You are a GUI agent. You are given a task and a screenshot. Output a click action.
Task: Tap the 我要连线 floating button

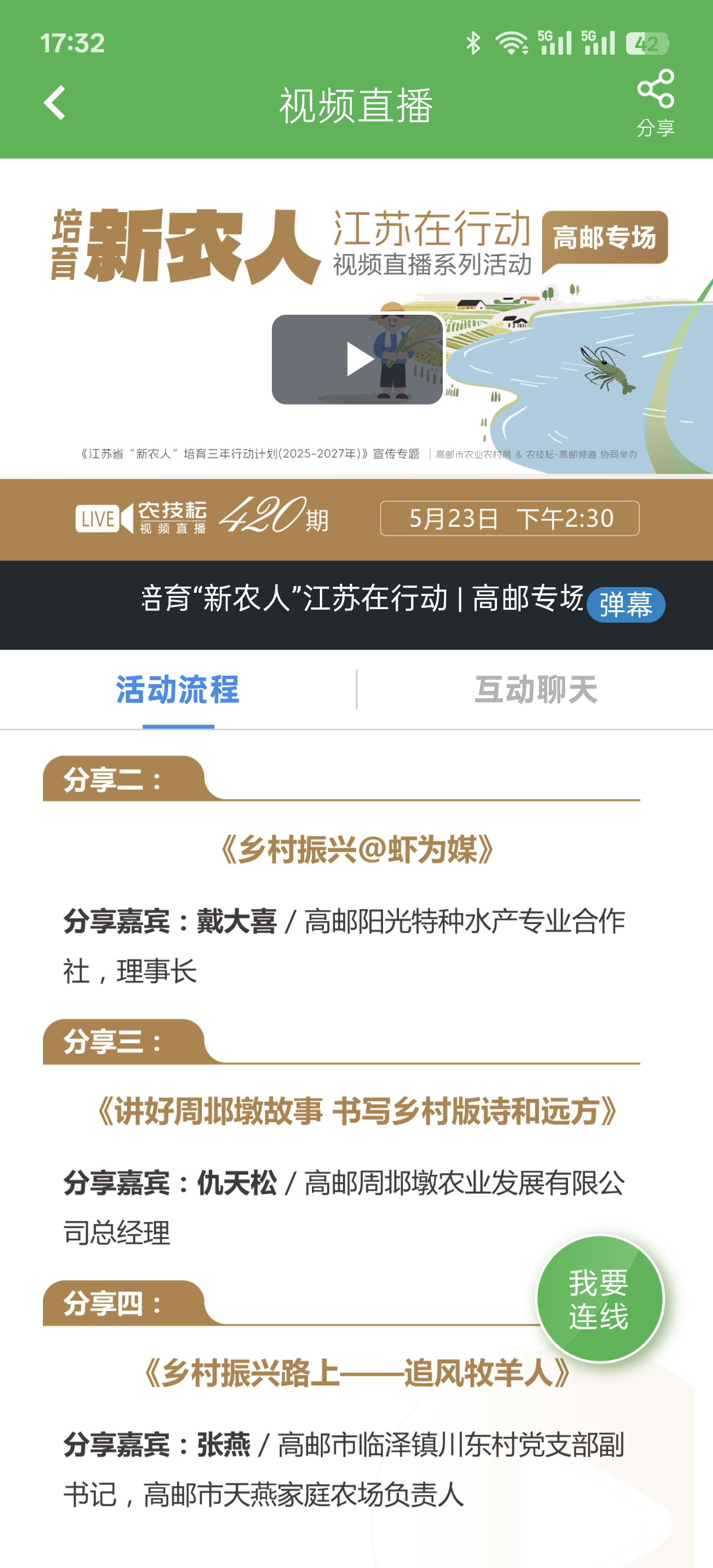(599, 1300)
